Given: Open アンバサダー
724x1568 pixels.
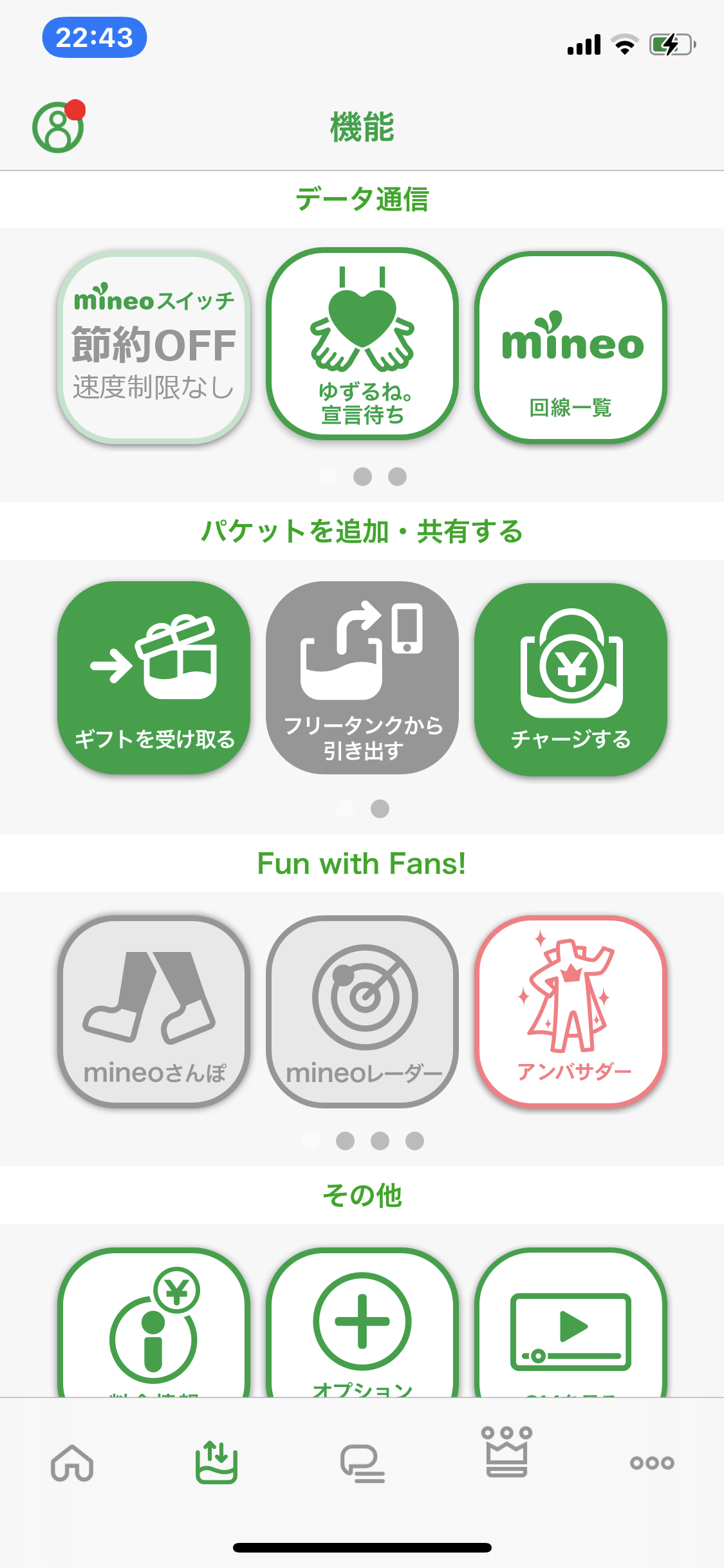Looking at the screenshot, I should click(571, 1011).
